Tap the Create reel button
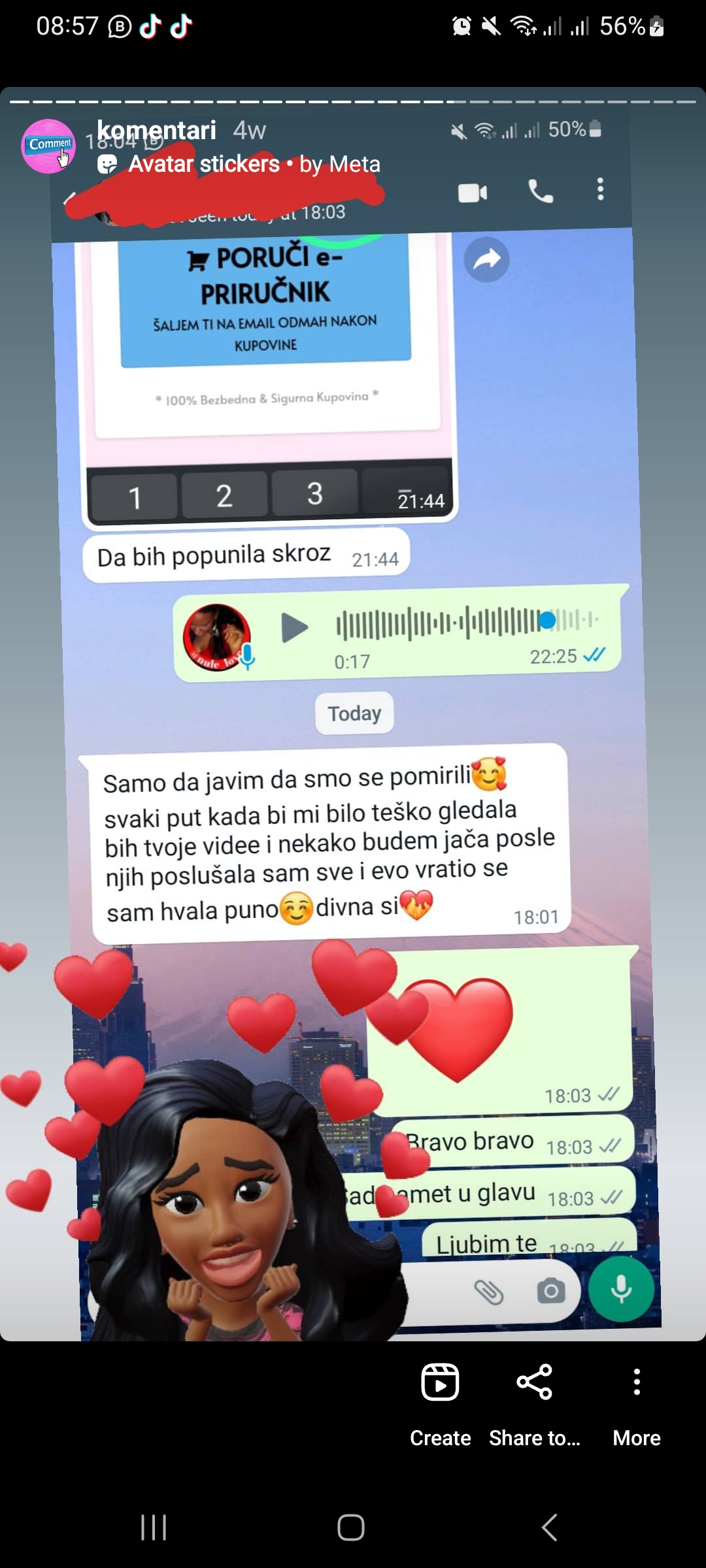This screenshot has width=706, height=1568. (x=440, y=1400)
